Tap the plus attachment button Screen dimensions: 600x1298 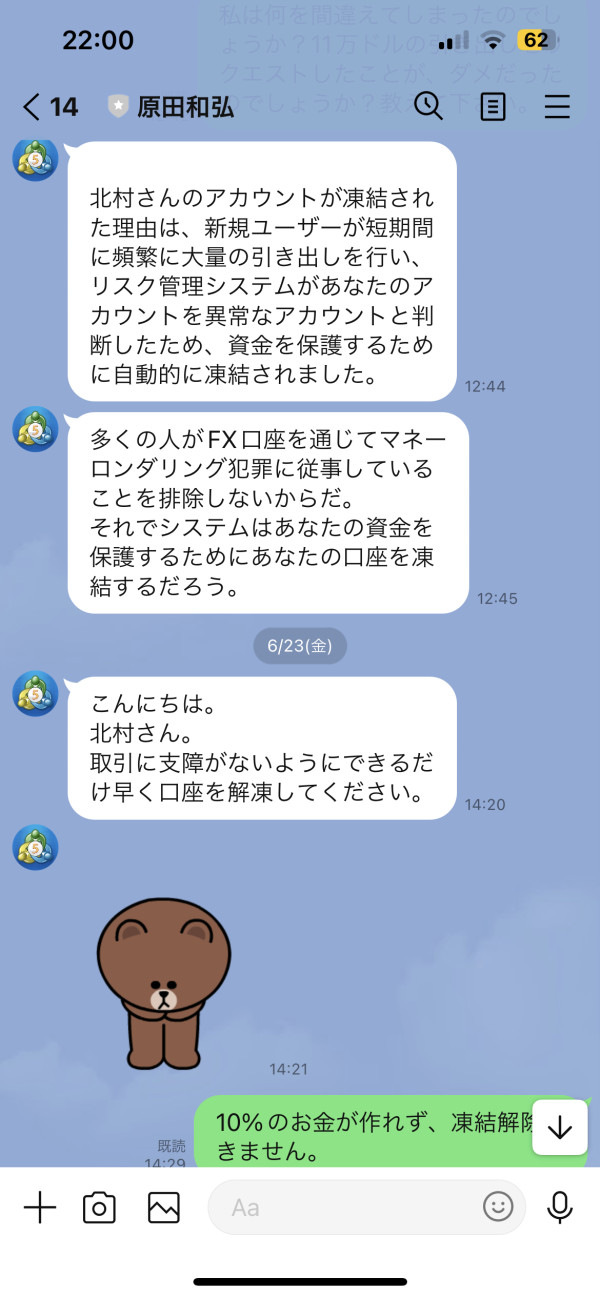[40, 1208]
